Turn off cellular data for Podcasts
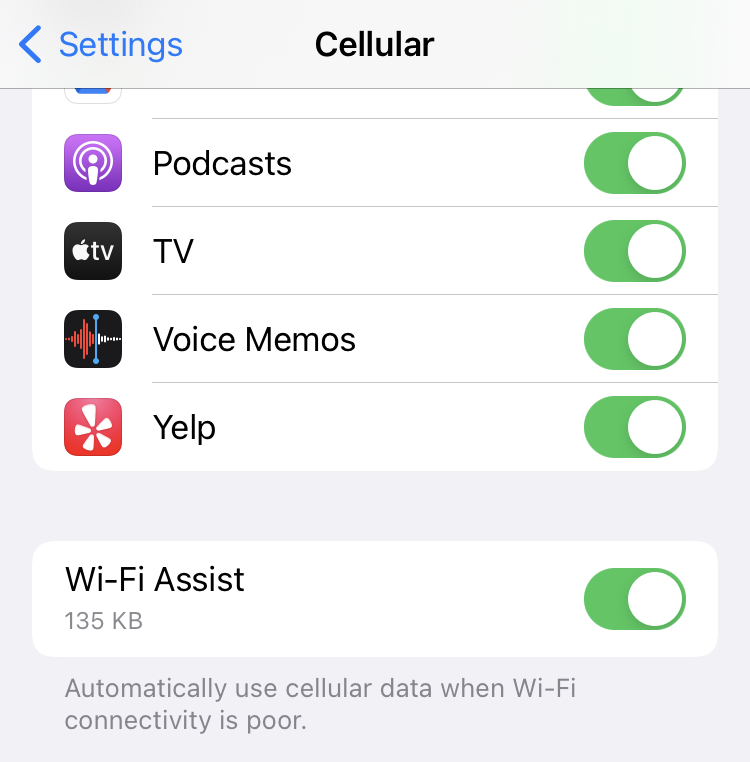This screenshot has width=750, height=762. pyautogui.click(x=634, y=163)
